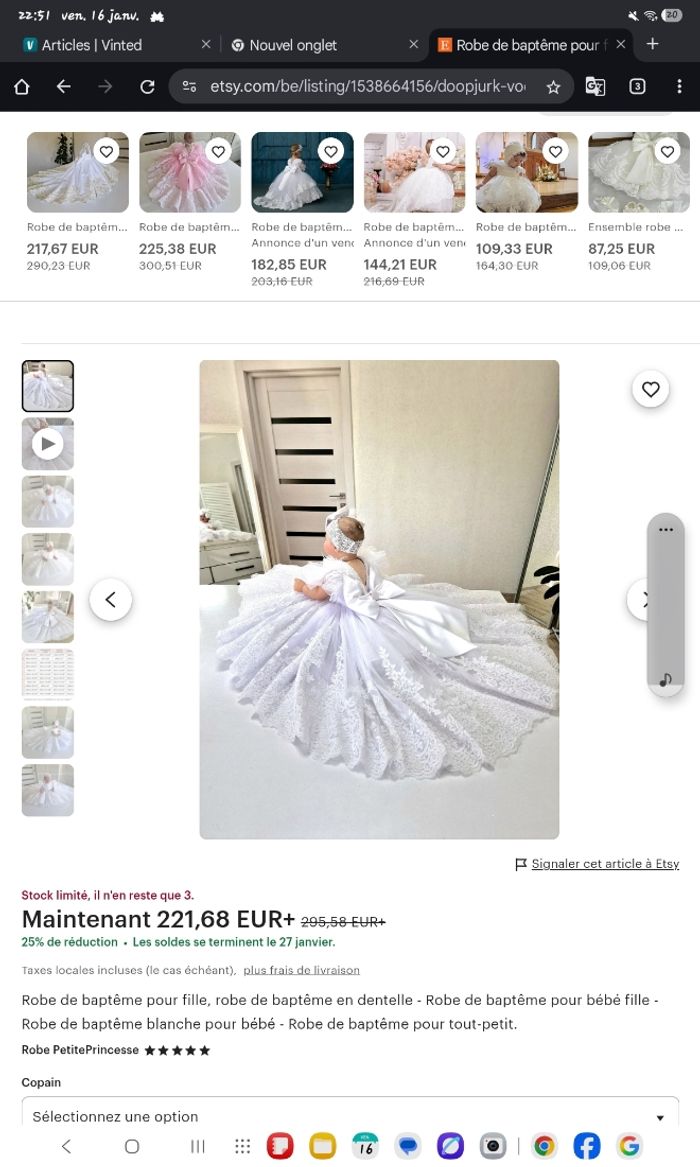The image size is (700, 1167).
Task: Favorite the 225,38 EUR pink dress
Action: click(218, 151)
